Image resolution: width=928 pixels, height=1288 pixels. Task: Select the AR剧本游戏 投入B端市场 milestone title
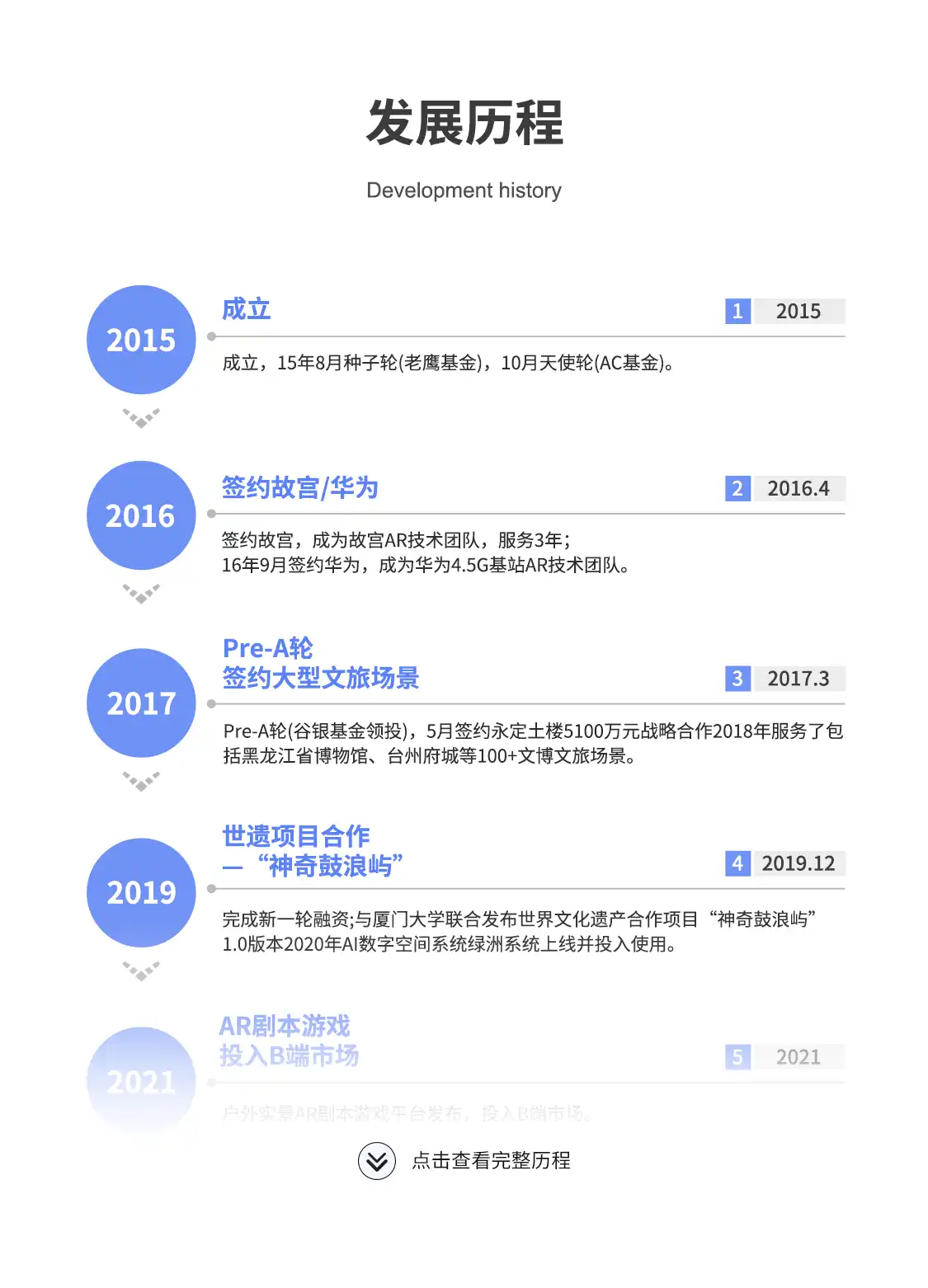(x=290, y=1041)
